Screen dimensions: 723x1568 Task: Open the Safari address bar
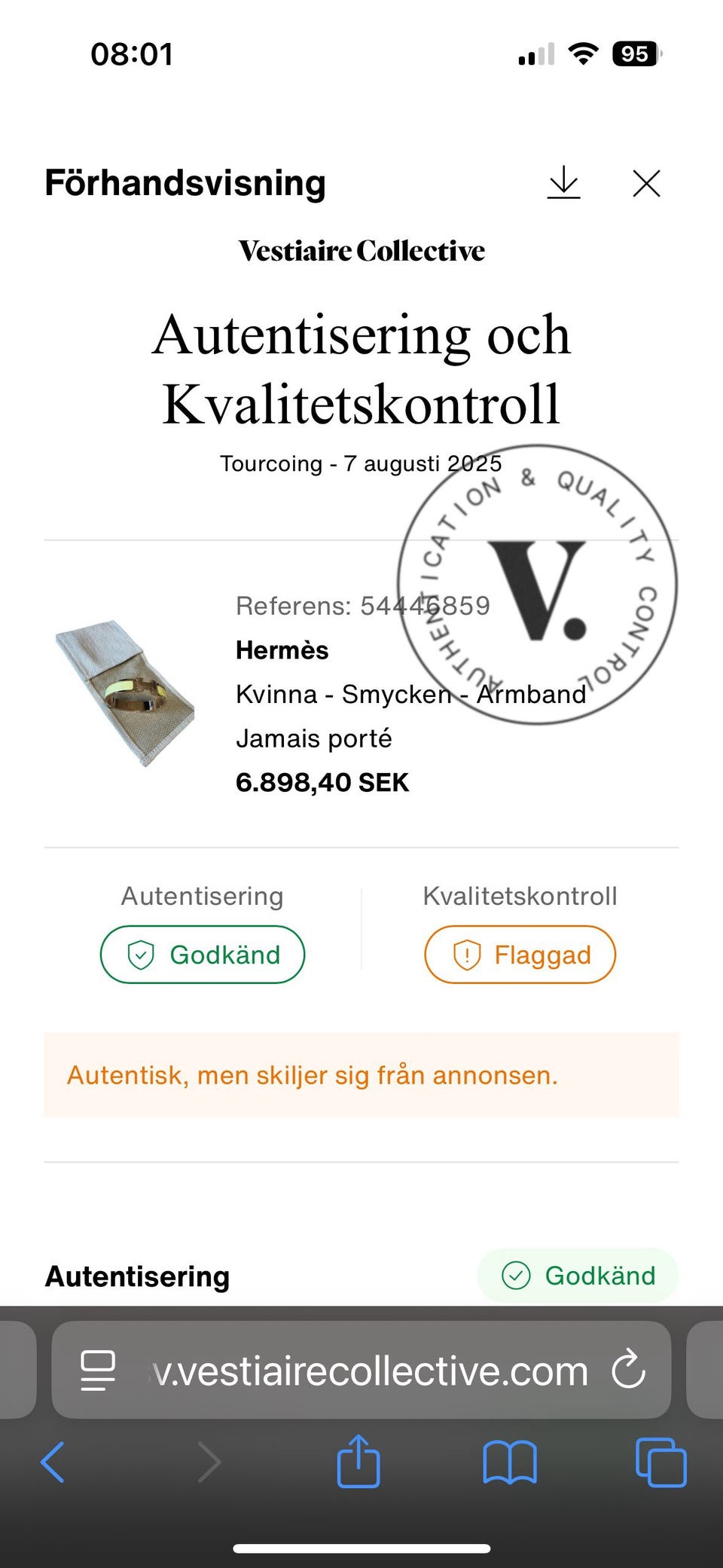pos(369,1371)
